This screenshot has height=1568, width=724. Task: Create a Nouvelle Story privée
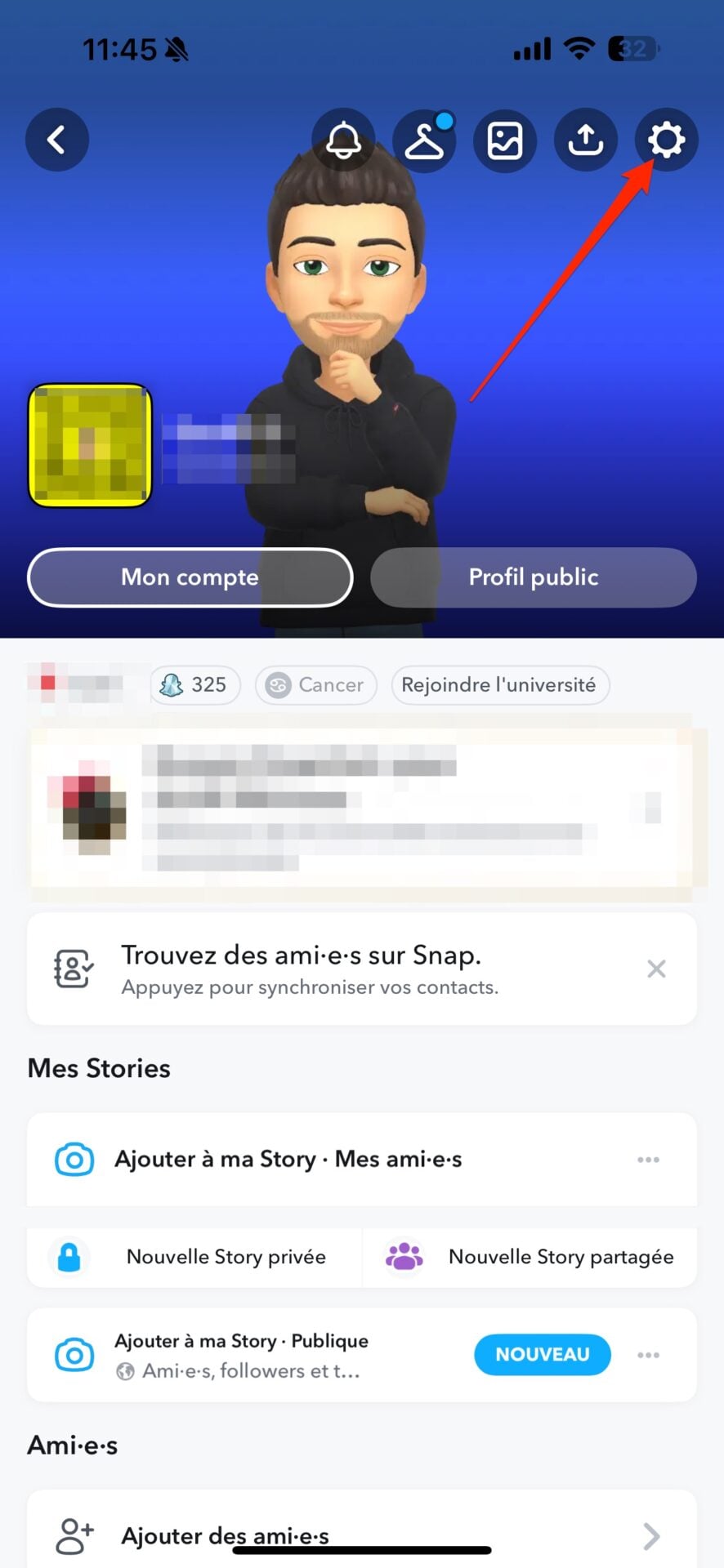coord(194,1257)
